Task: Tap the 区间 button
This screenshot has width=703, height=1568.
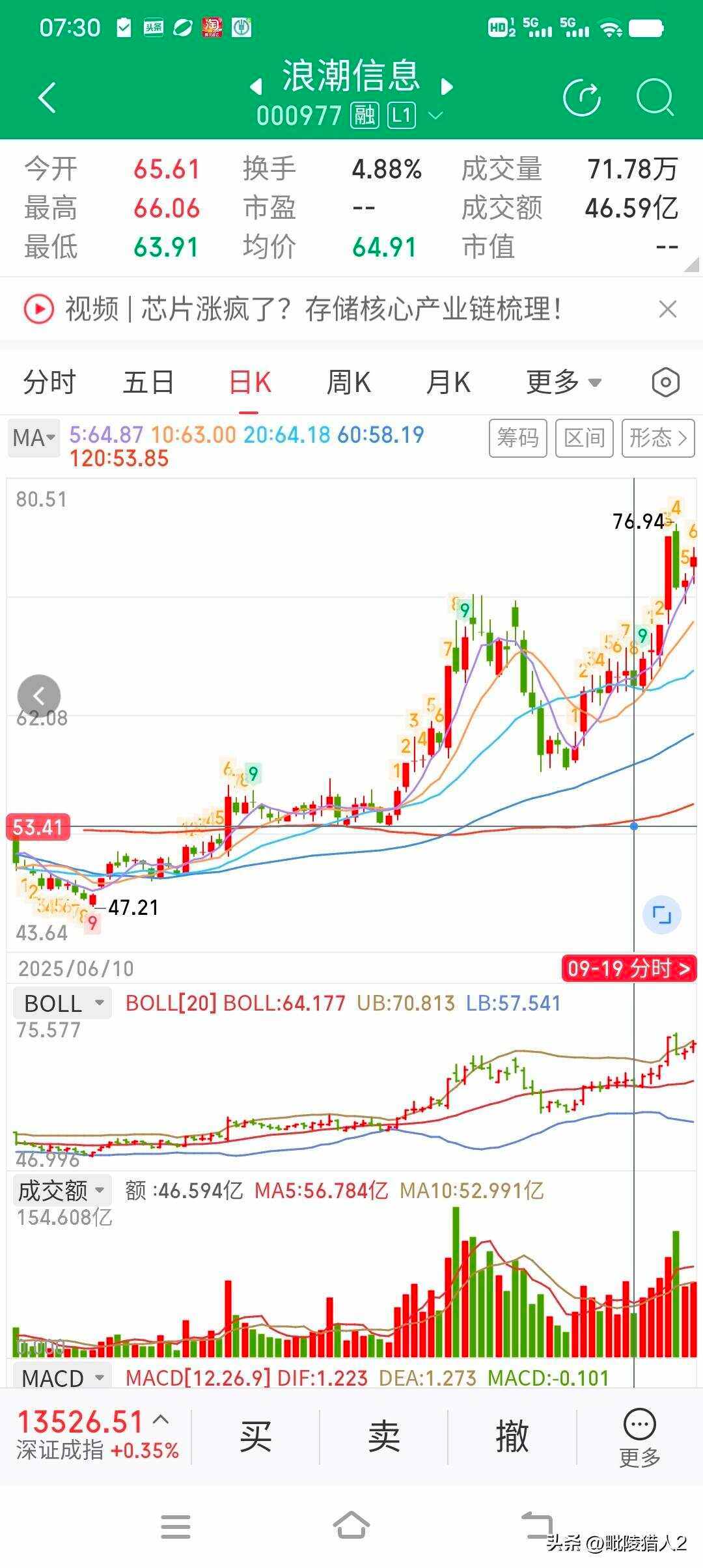Action: [x=584, y=438]
